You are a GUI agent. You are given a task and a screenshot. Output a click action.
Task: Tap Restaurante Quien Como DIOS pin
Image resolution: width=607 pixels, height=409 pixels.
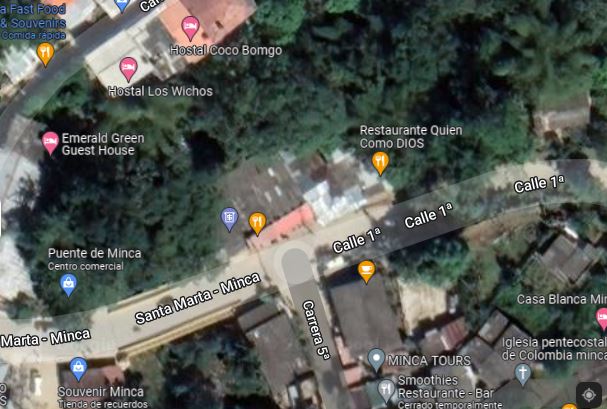(380, 162)
